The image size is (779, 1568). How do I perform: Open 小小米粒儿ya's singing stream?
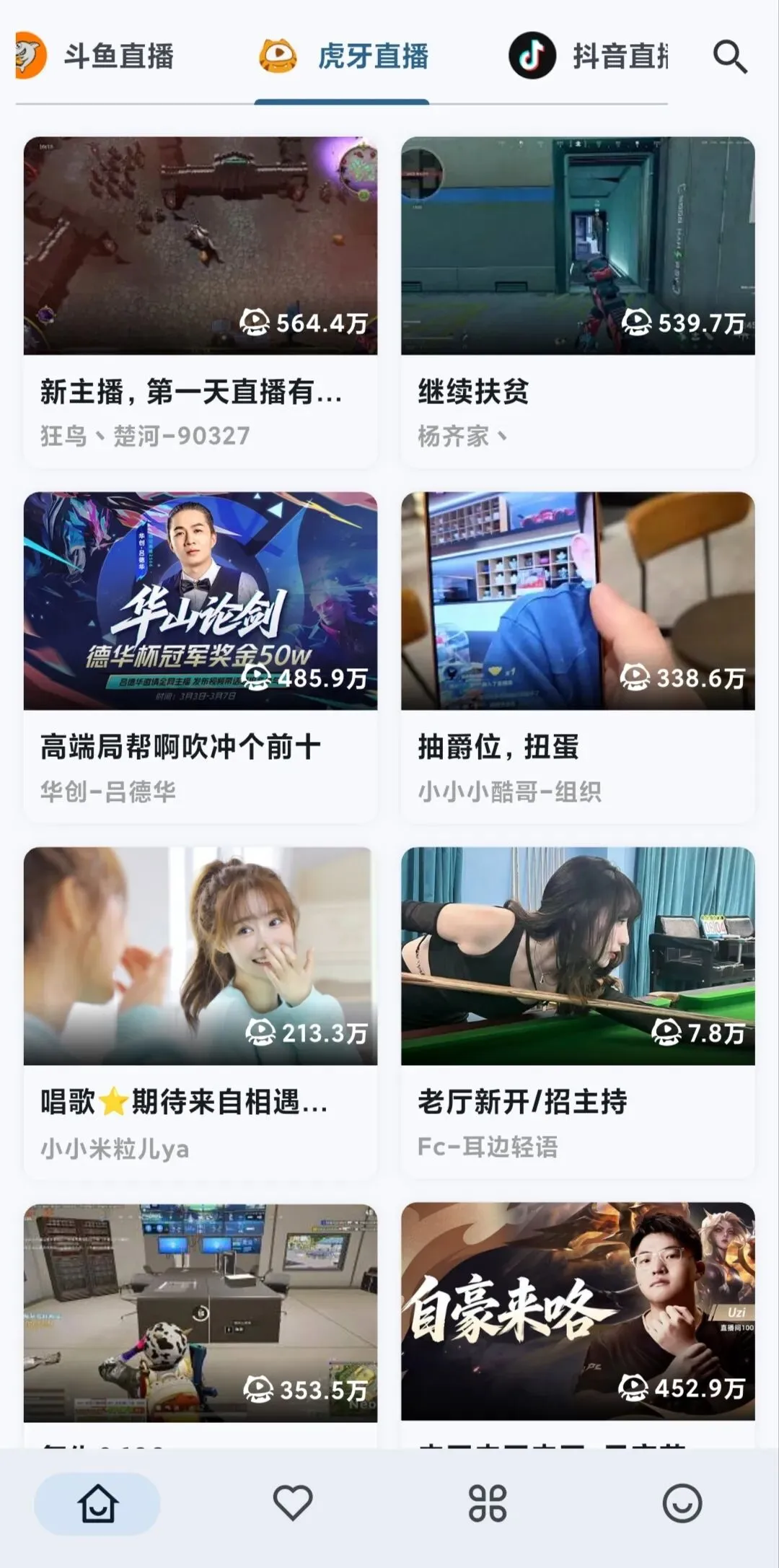[201, 1012]
